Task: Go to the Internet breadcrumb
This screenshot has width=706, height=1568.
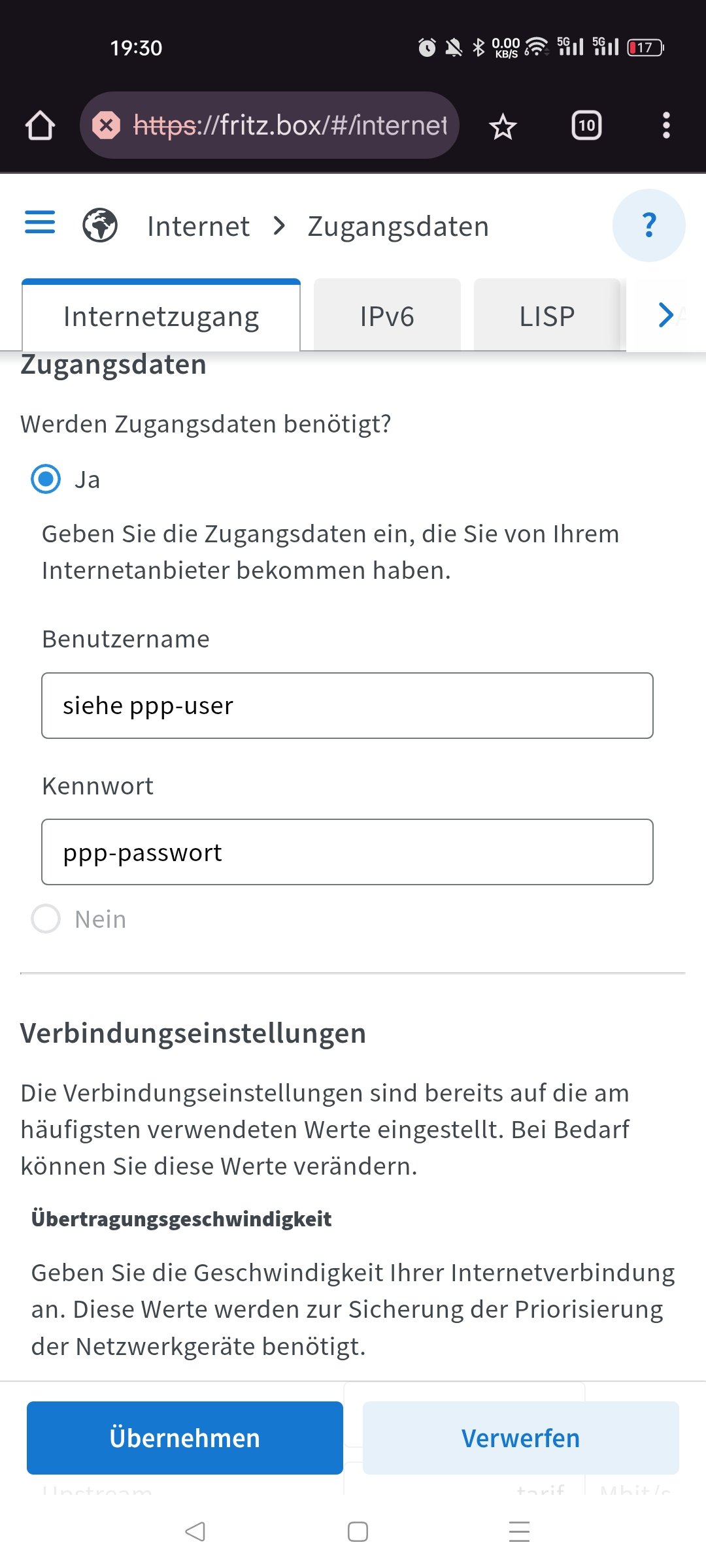Action: pos(198,227)
